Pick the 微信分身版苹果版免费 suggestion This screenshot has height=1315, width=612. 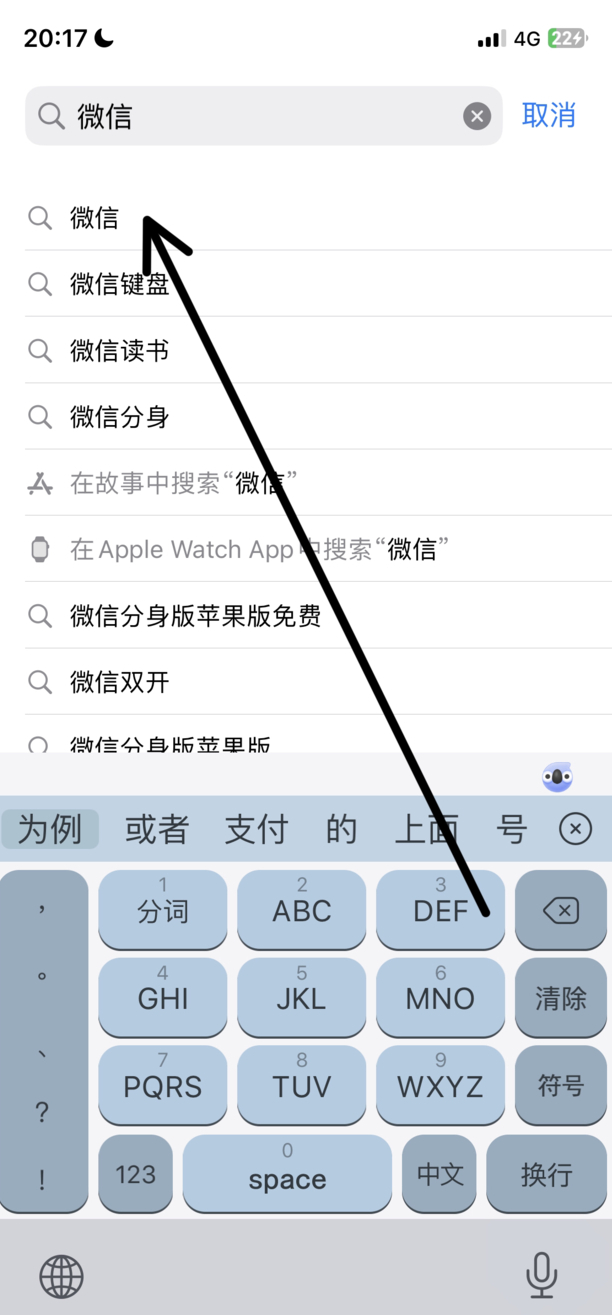[195, 615]
